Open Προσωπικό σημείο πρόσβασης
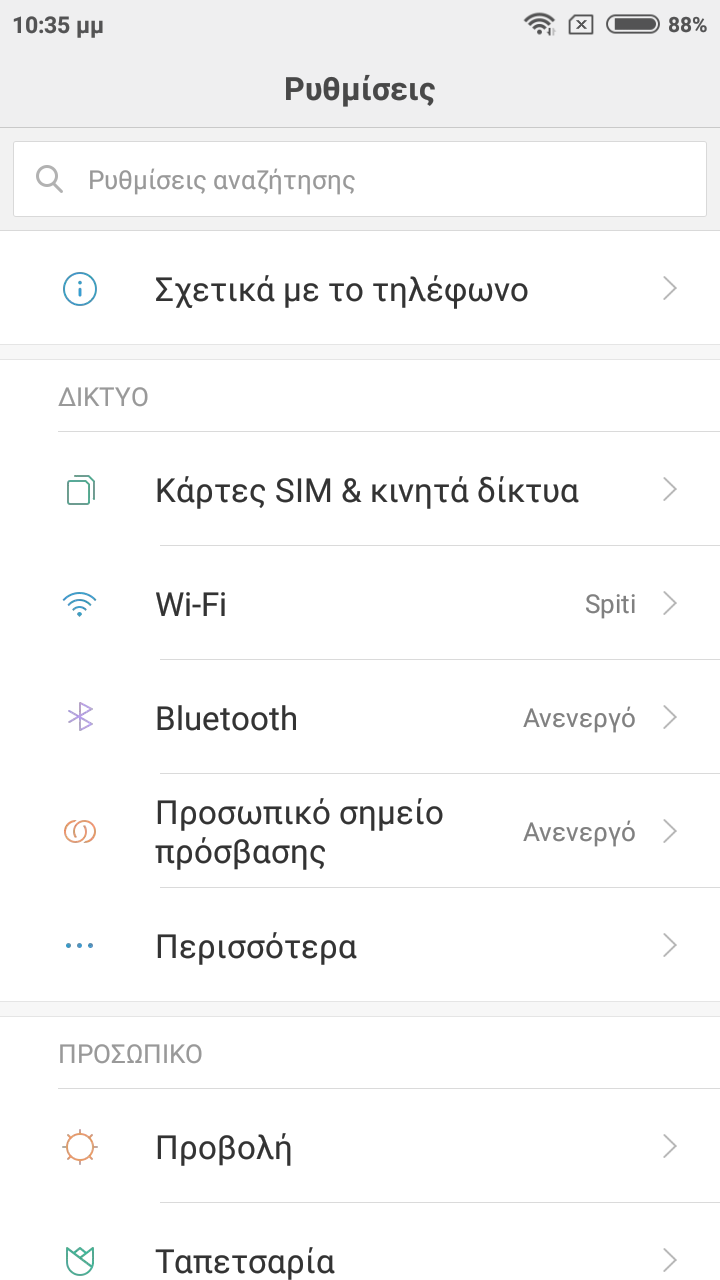Image resolution: width=720 pixels, height=1280 pixels. (x=360, y=832)
